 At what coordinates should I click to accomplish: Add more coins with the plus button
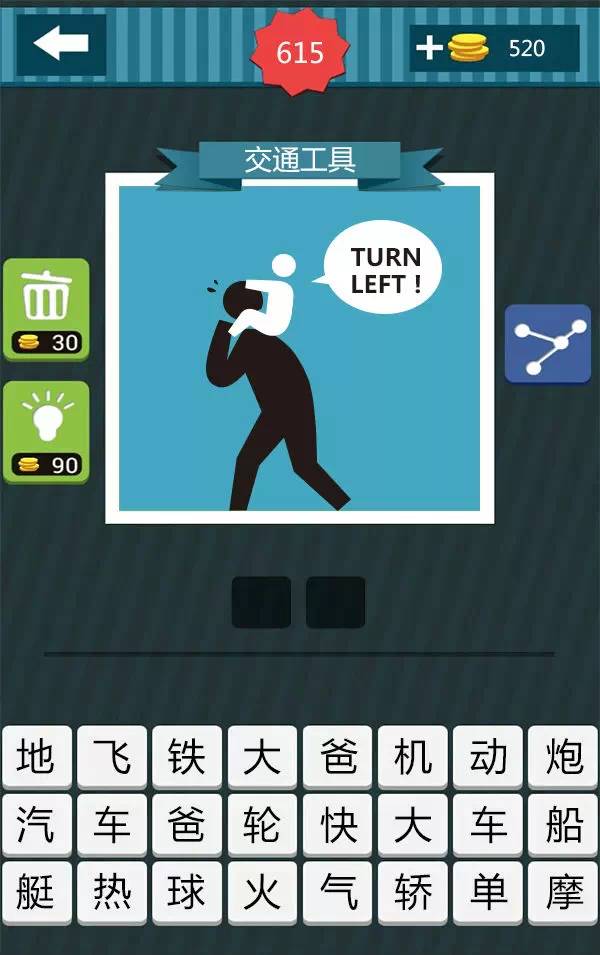click(x=429, y=48)
